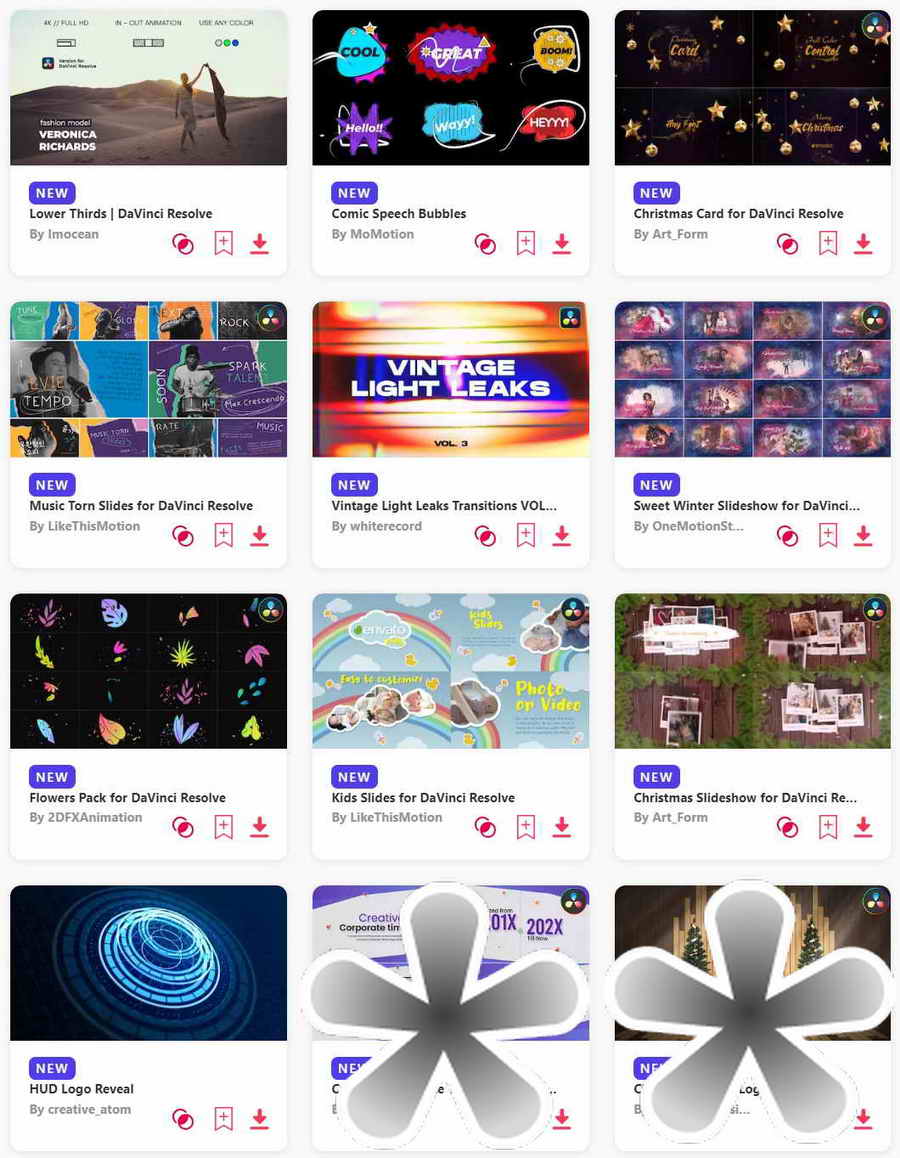
Task: Download Vintage Light Leaks Transitions
Action: [561, 535]
